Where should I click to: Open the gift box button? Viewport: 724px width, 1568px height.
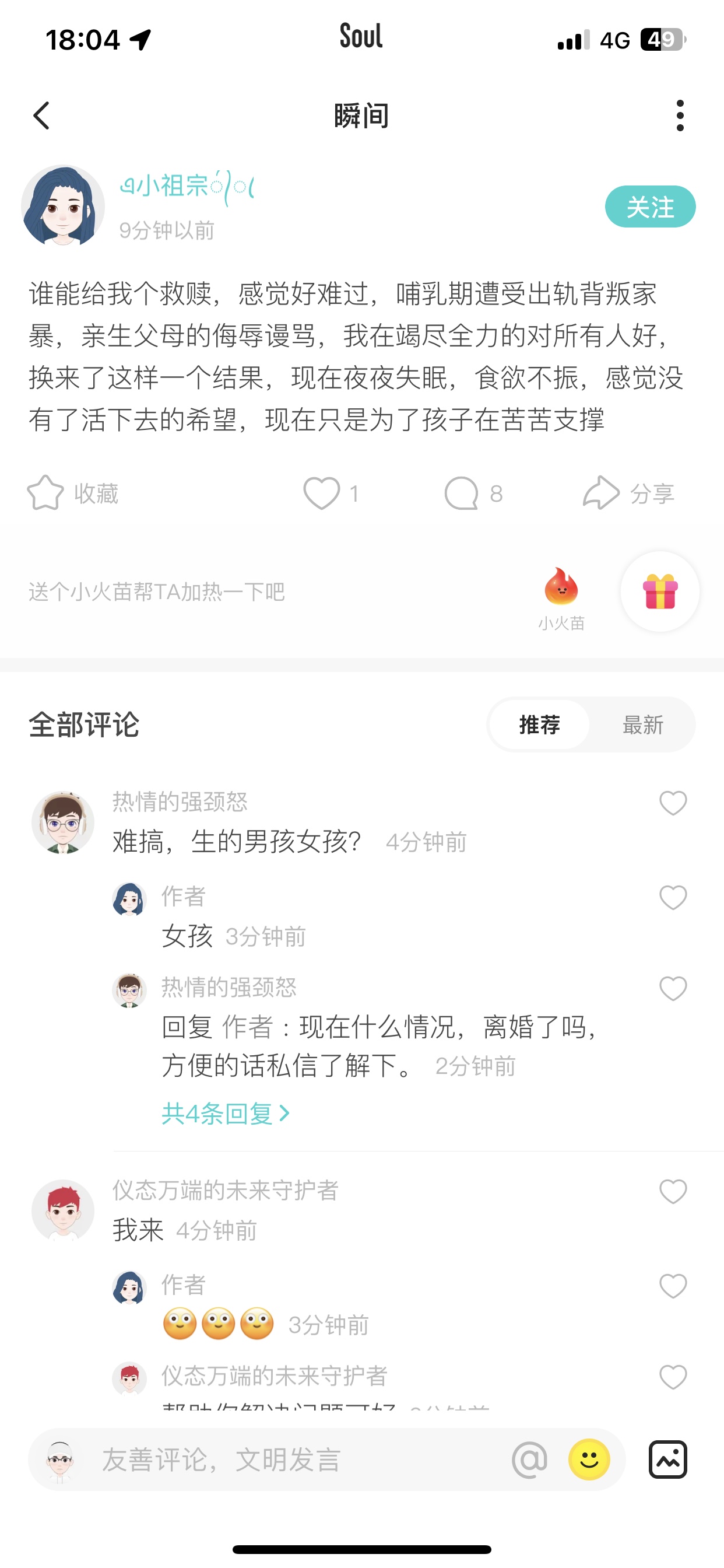click(x=660, y=591)
